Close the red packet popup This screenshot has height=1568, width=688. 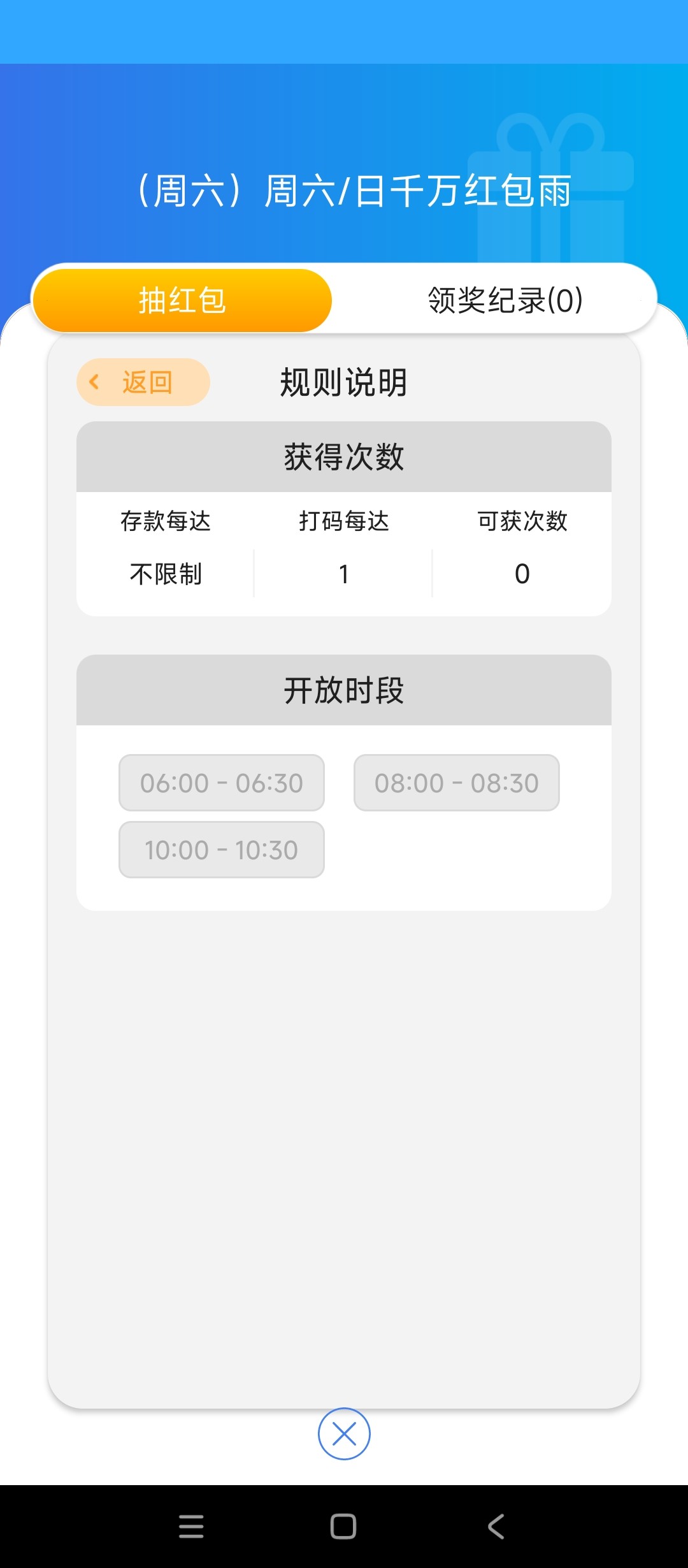coord(344,1434)
